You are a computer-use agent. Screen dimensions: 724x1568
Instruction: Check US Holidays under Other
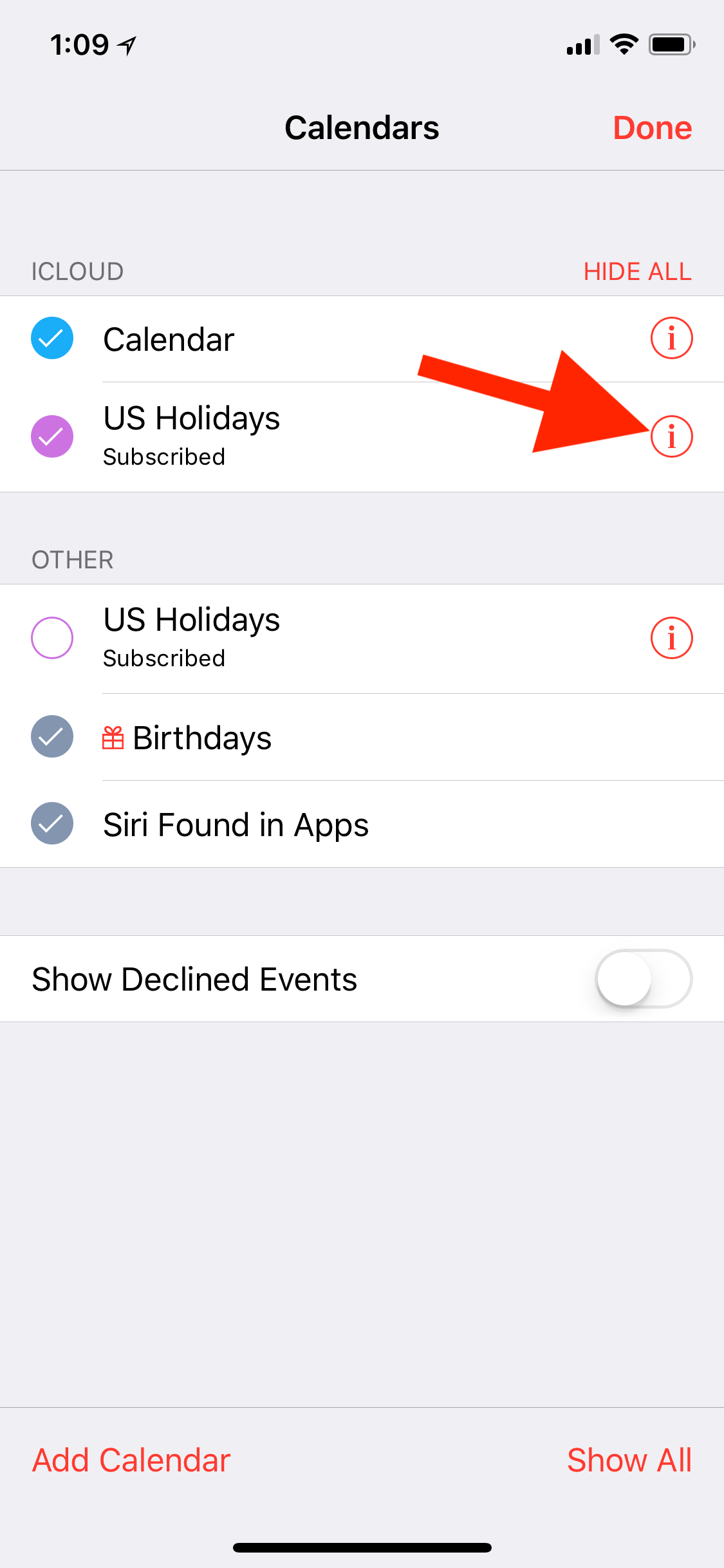(x=52, y=638)
